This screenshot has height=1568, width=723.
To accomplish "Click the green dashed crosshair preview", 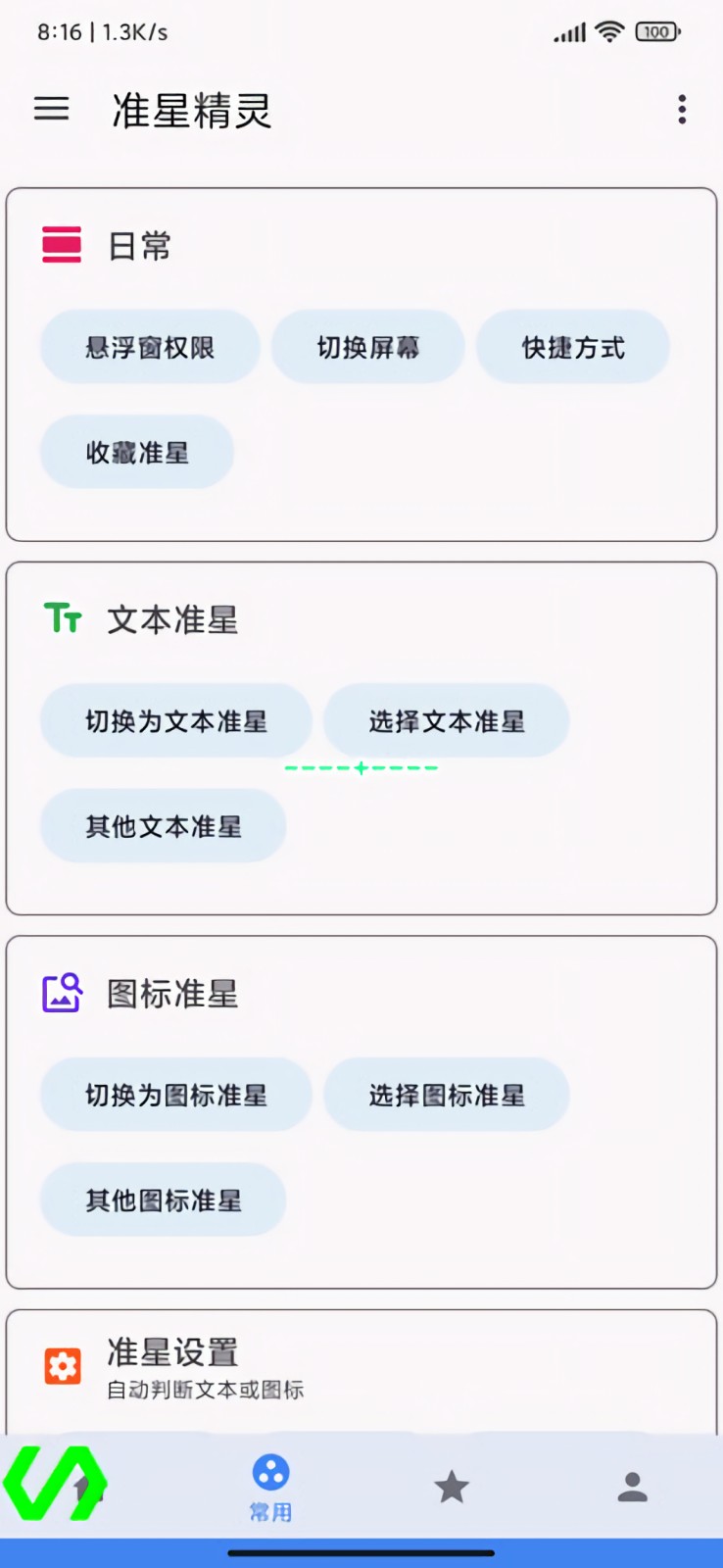I will point(361,767).
